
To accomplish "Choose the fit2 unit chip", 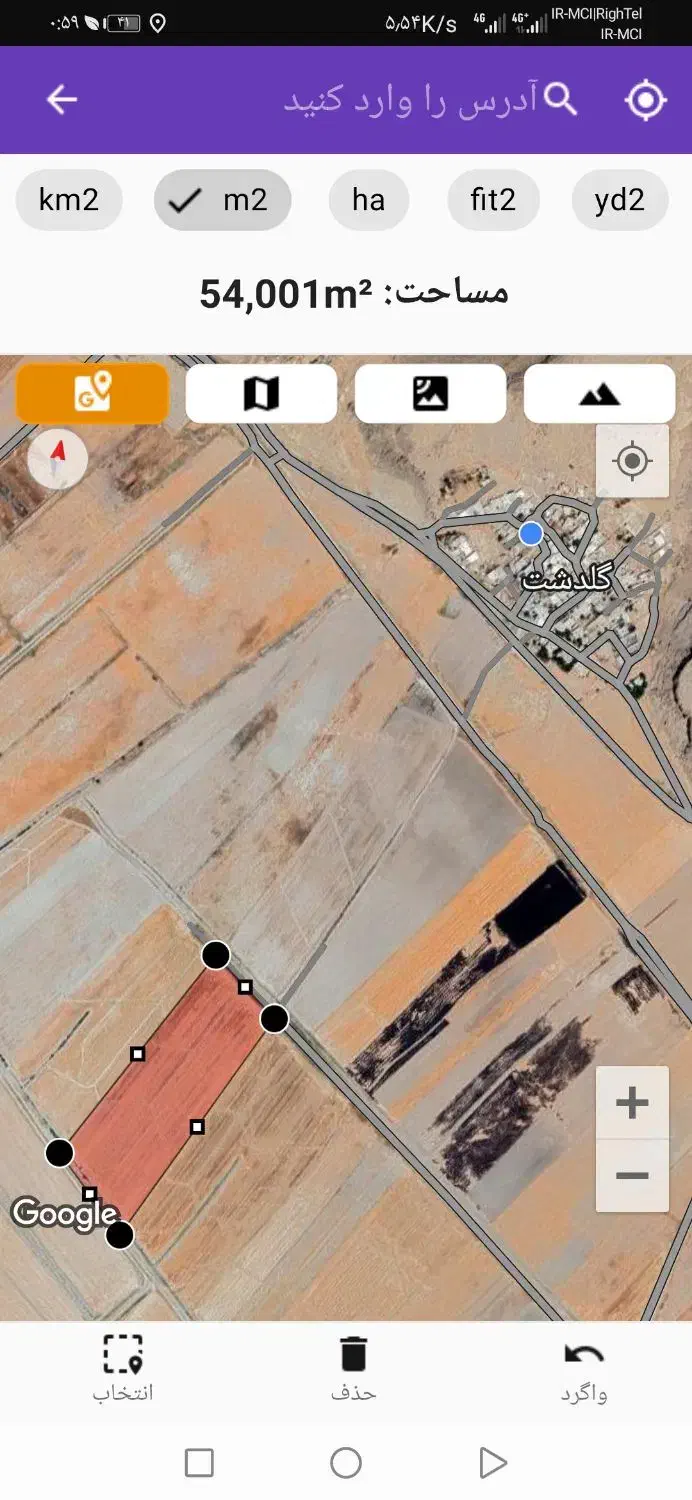I will pyautogui.click(x=493, y=200).
